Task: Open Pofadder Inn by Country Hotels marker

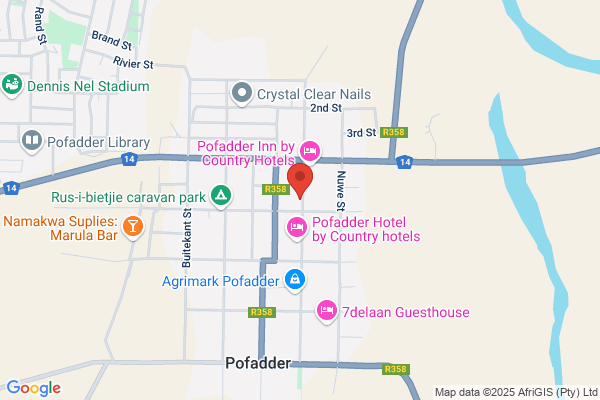Action: click(x=310, y=152)
